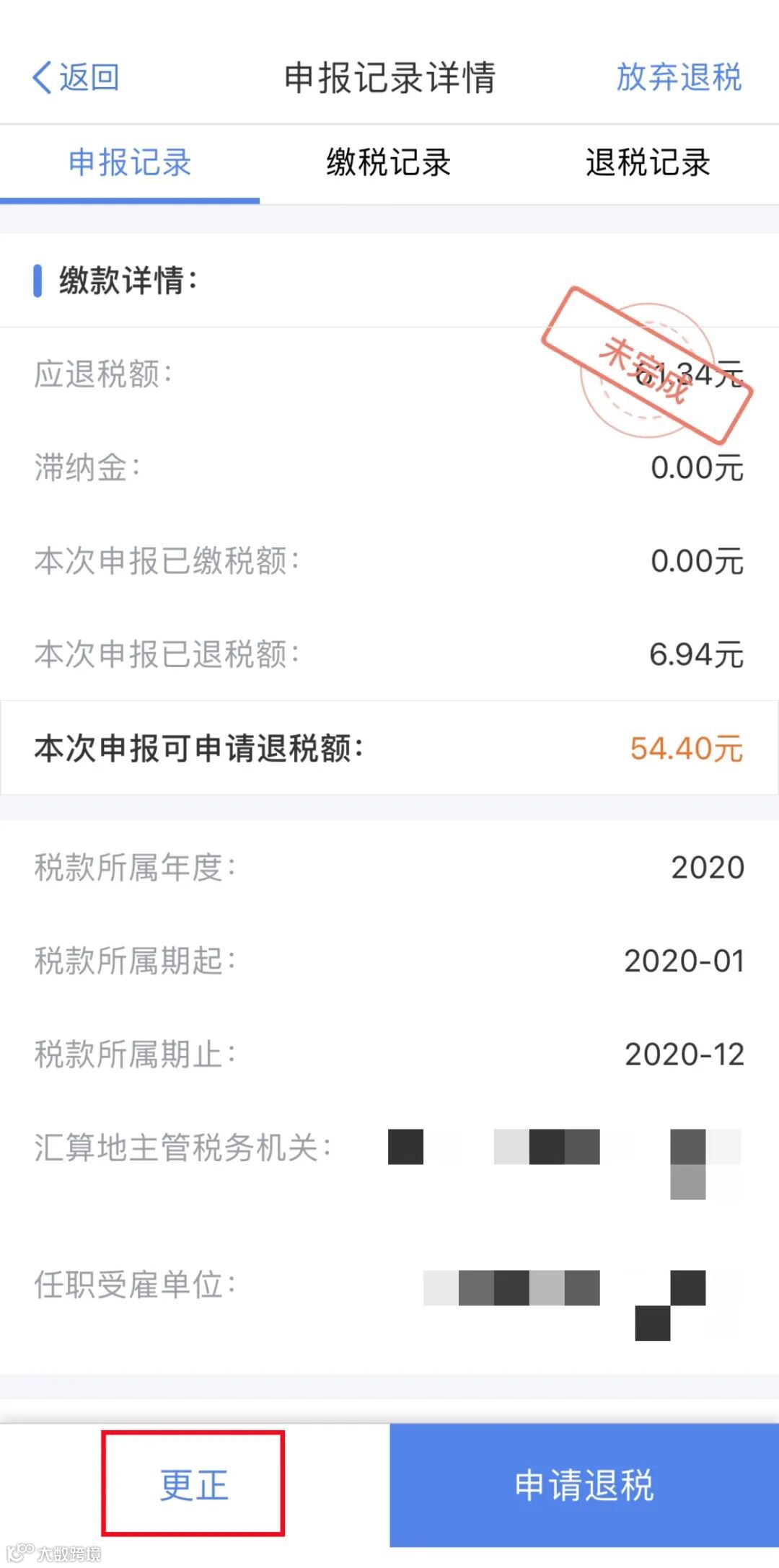Viewport: 779px width, 1568px height.
Task: Tap 放弃退税 to give up refund
Action: click(678, 77)
